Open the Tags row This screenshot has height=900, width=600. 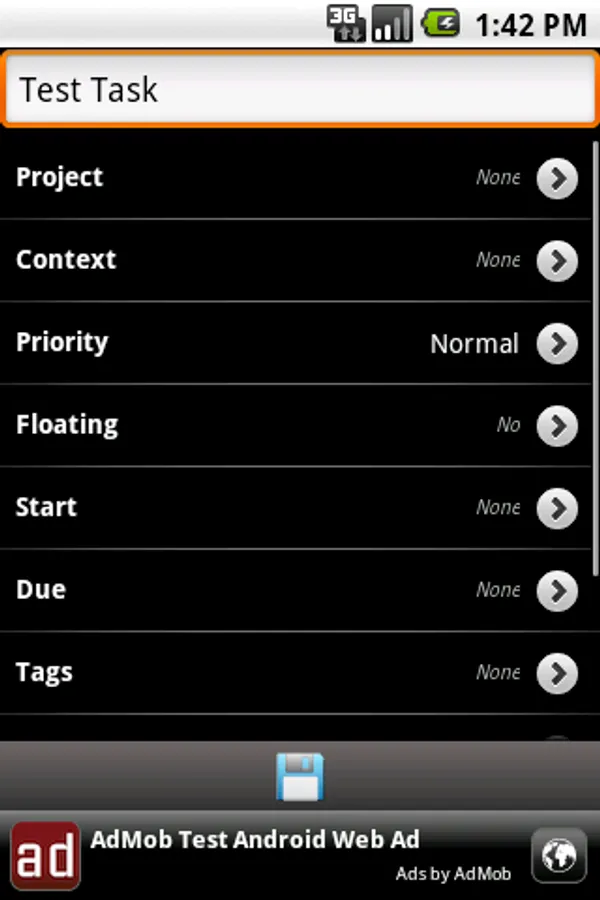pos(296,673)
